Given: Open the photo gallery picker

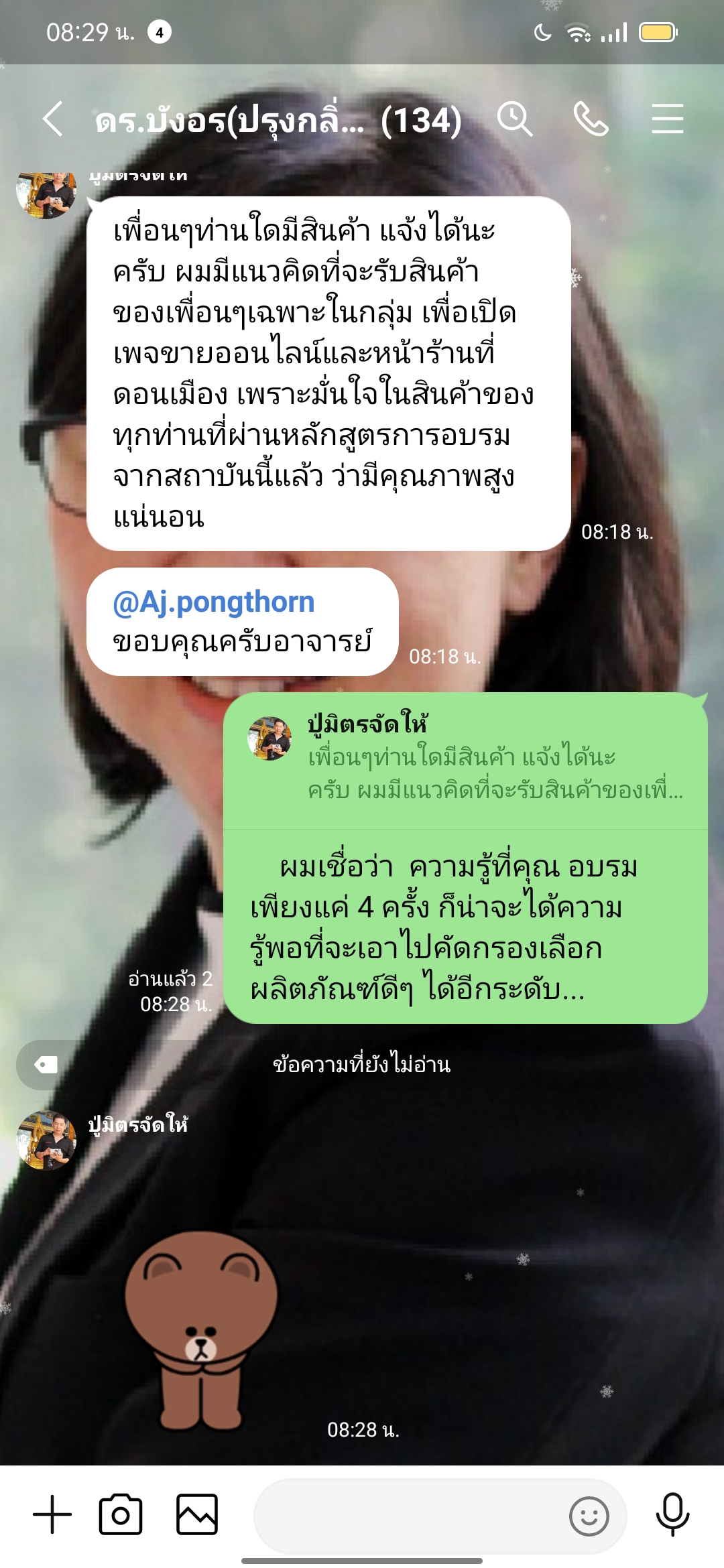Looking at the screenshot, I should tap(196, 1514).
